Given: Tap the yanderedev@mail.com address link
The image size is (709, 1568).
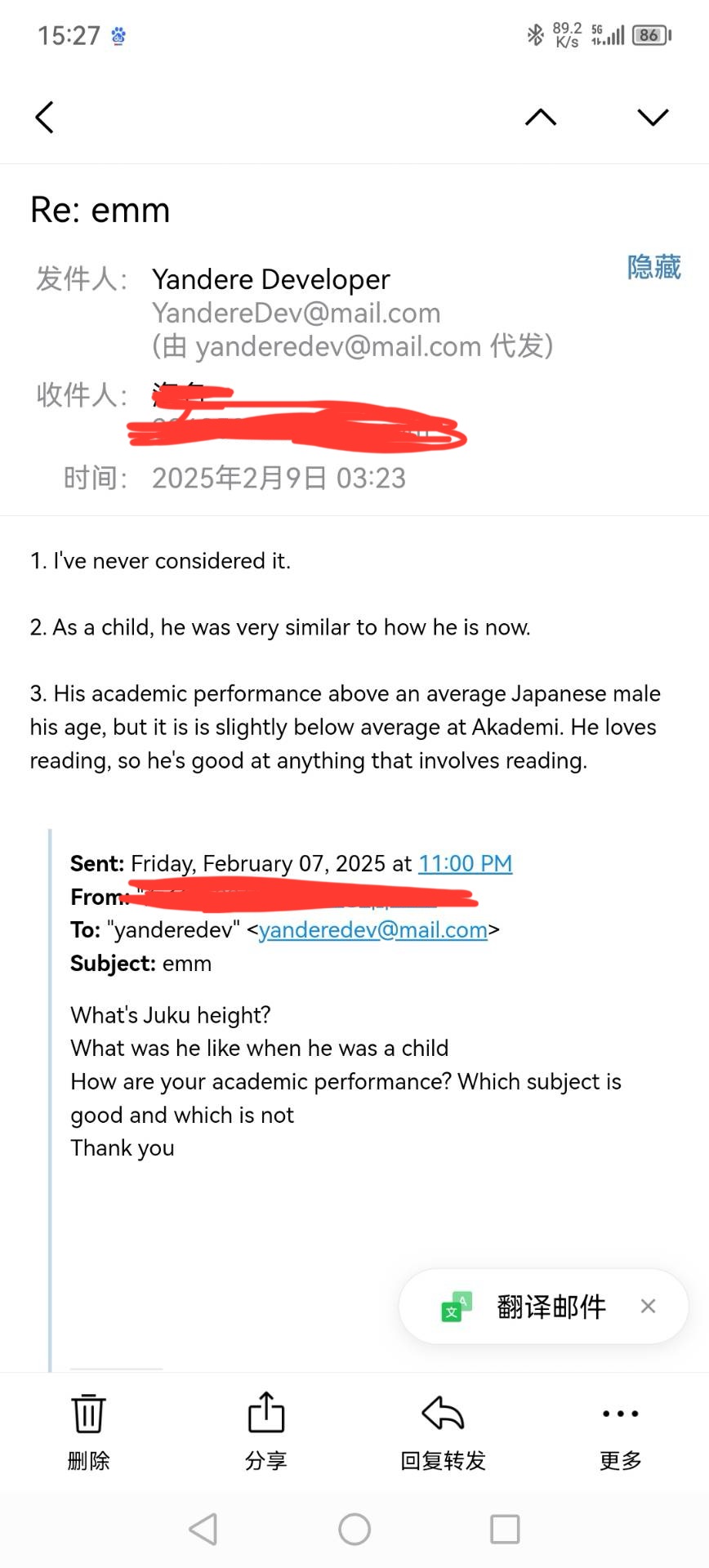Looking at the screenshot, I should point(373,930).
